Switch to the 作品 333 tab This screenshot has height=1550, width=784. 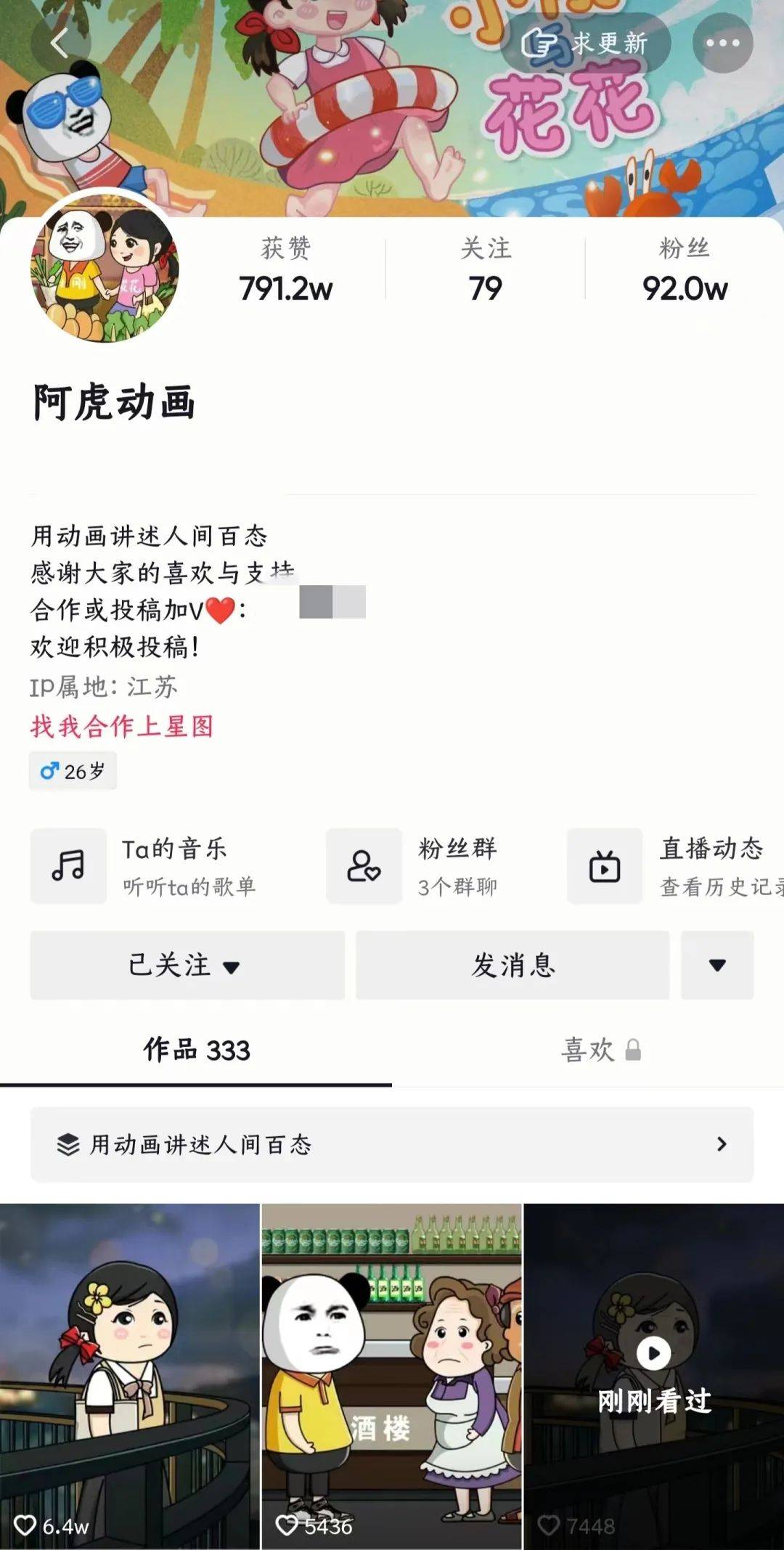(196, 1050)
